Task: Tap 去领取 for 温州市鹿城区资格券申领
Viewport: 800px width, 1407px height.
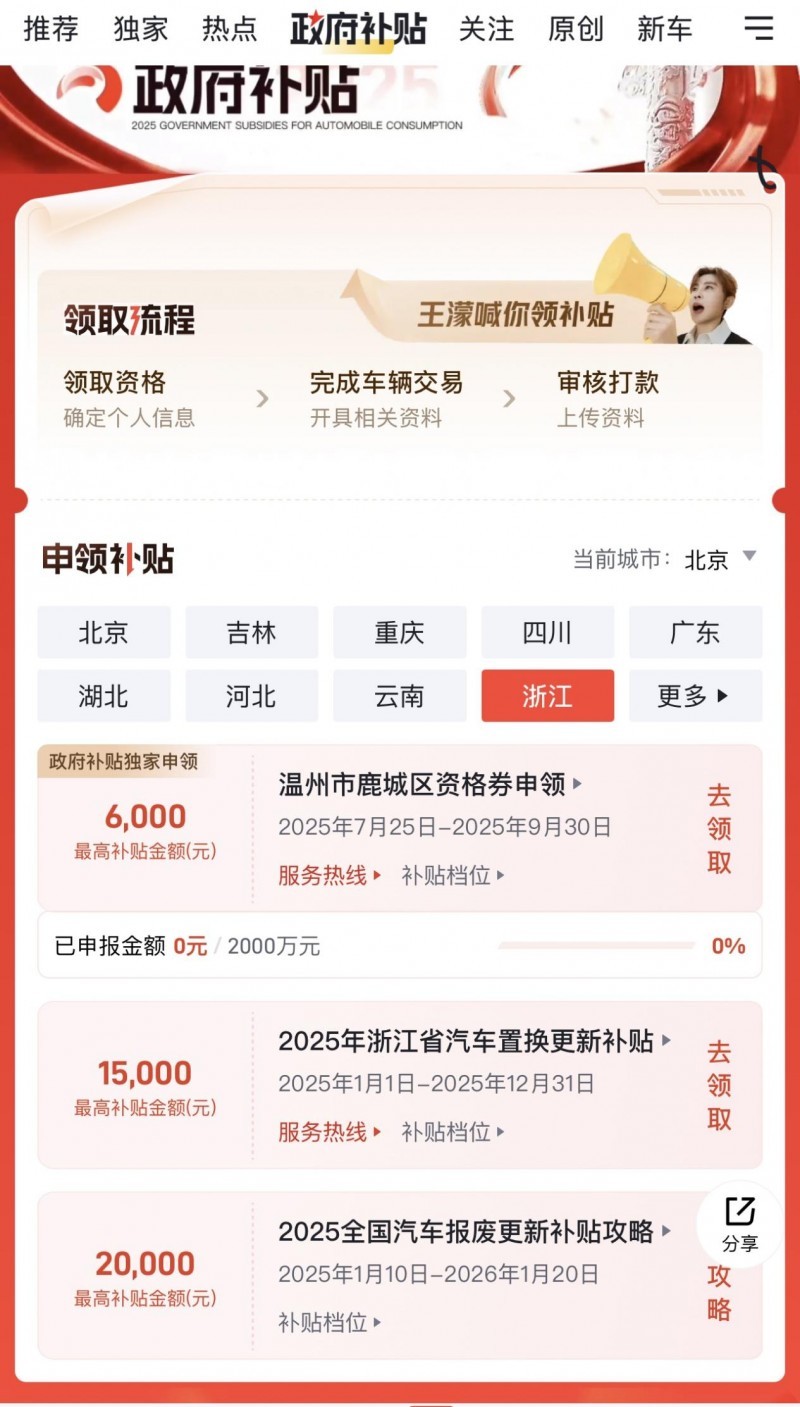Action: tap(719, 828)
